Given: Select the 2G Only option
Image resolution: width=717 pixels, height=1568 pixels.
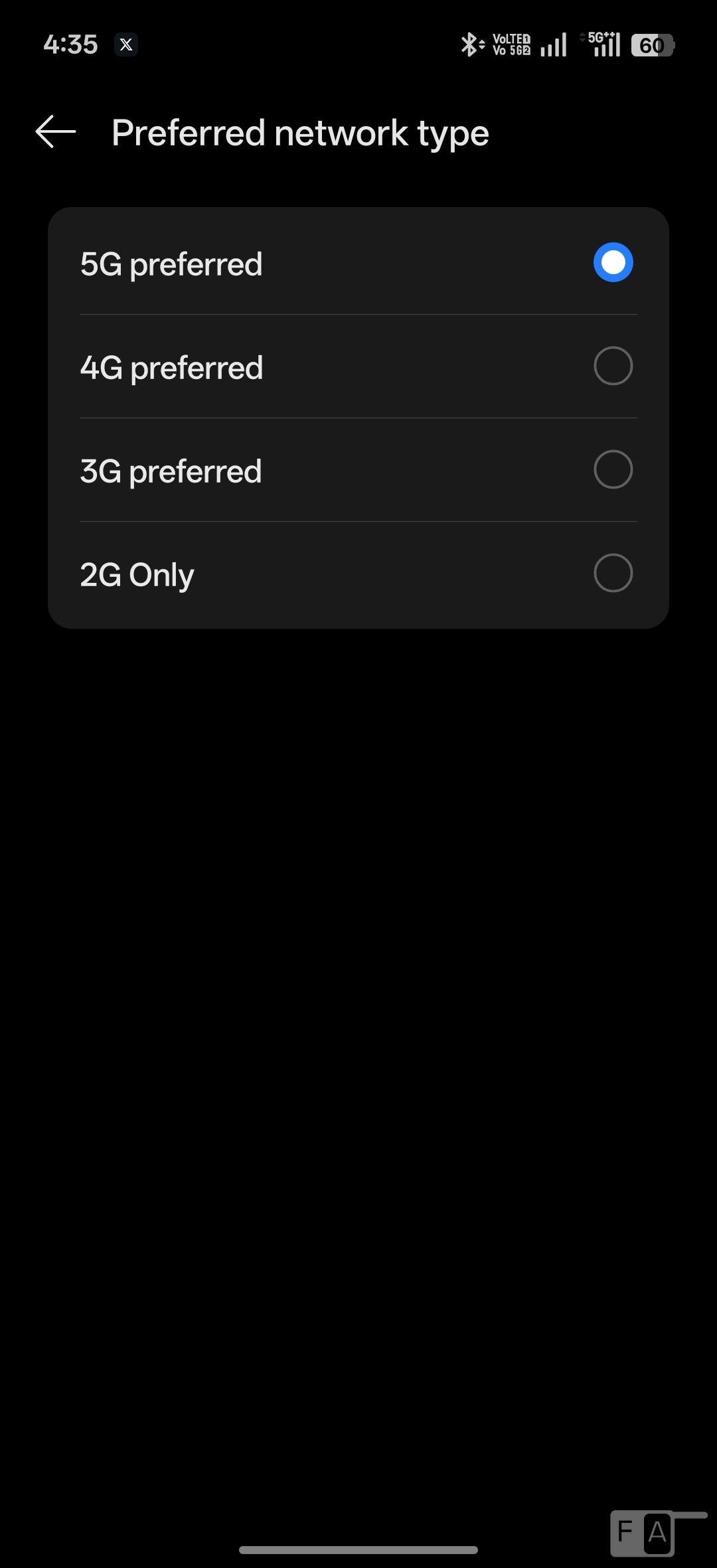Looking at the screenshot, I should click(612, 574).
